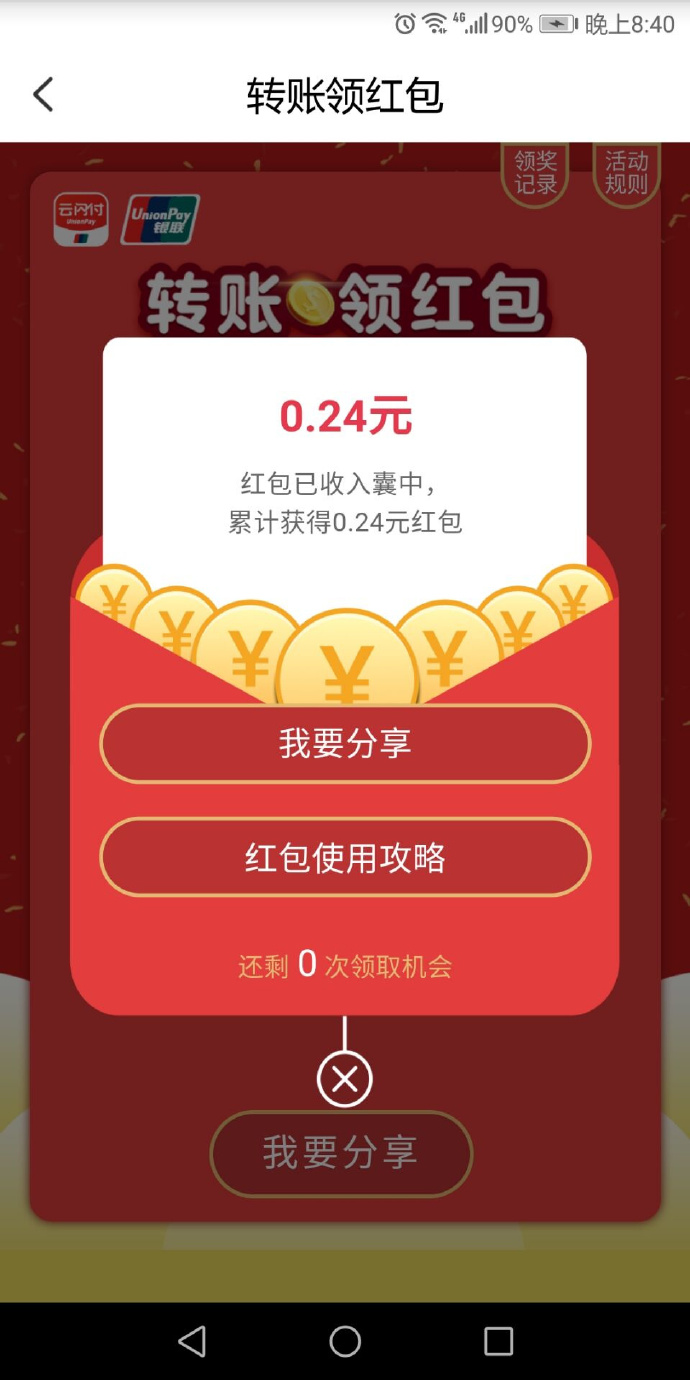The width and height of the screenshot is (690, 1380).
Task: Dismiss the red envelope popup
Action: (x=345, y=1079)
